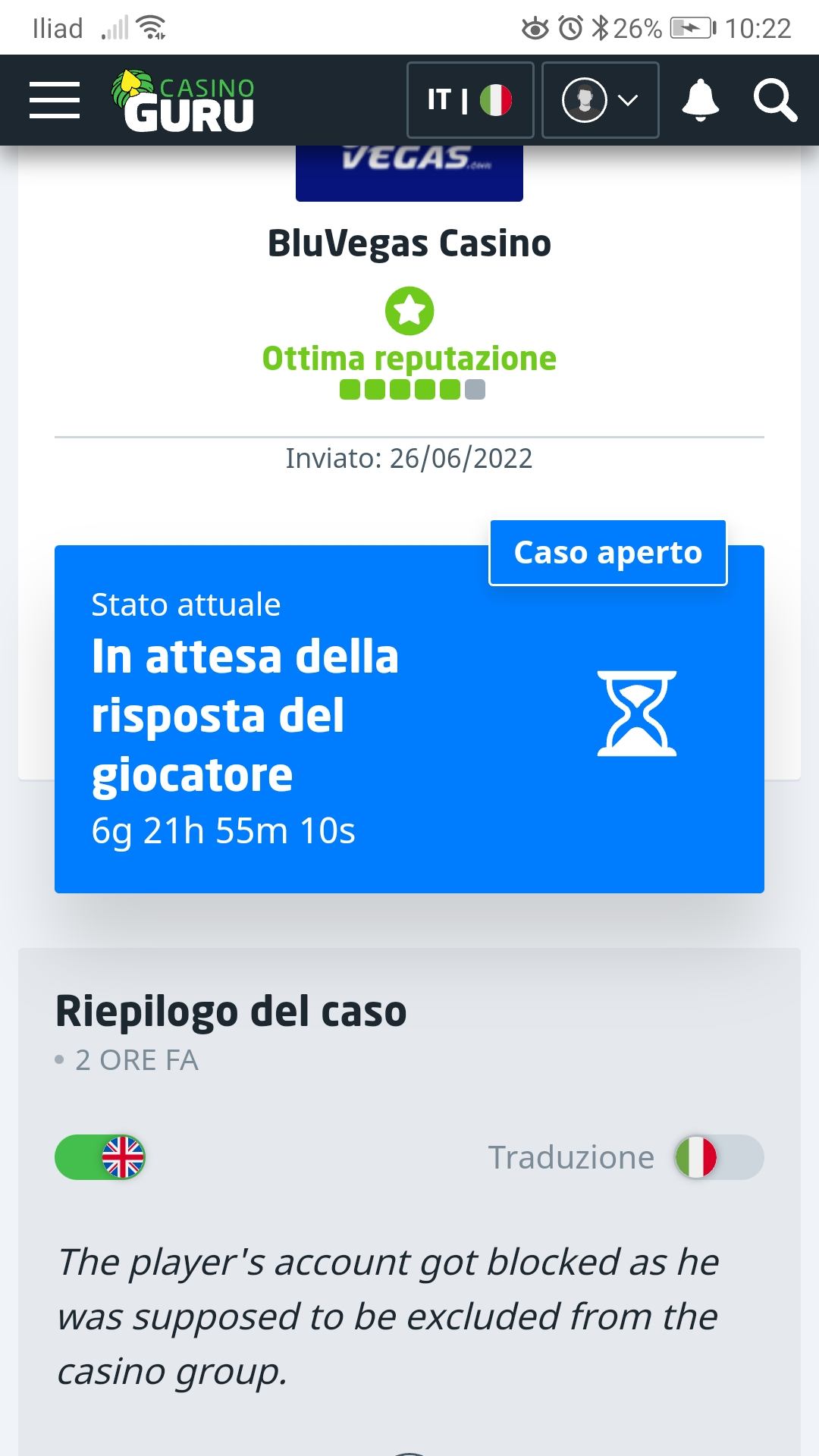The width and height of the screenshot is (819, 1456).
Task: Open the hamburger navigation menu
Action: click(x=53, y=99)
